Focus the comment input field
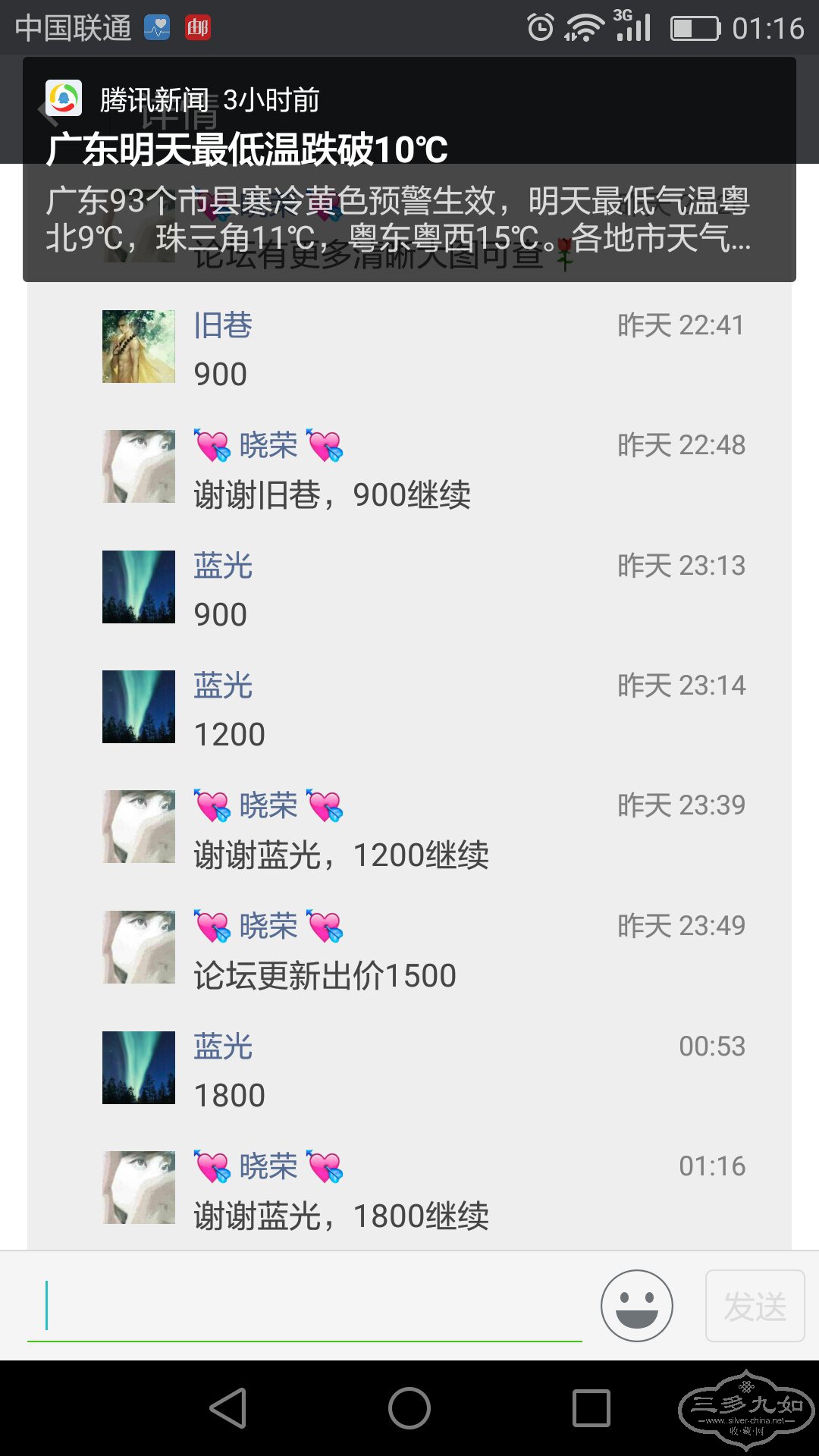 pos(303,1306)
